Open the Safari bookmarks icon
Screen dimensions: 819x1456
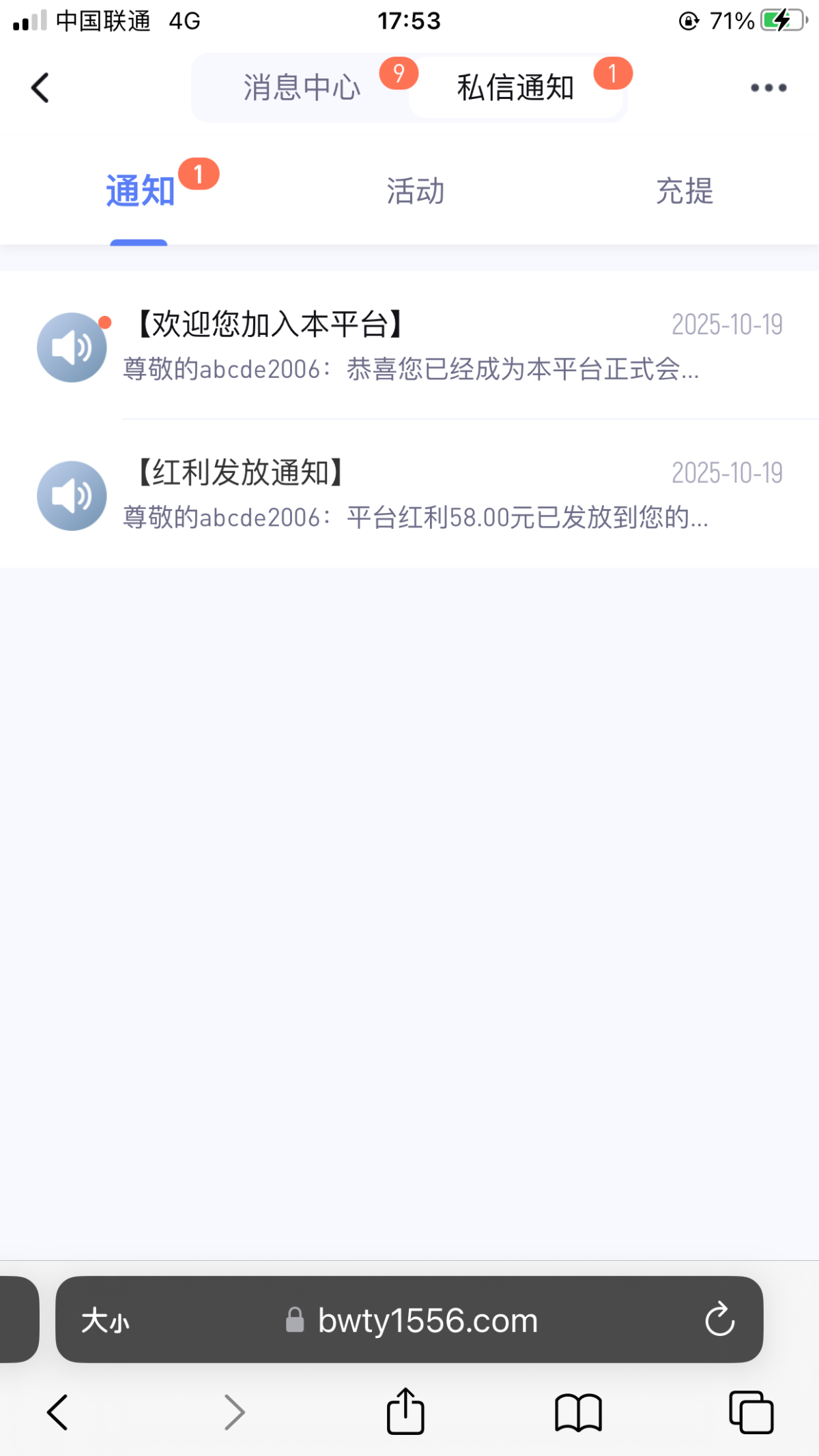[577, 1411]
